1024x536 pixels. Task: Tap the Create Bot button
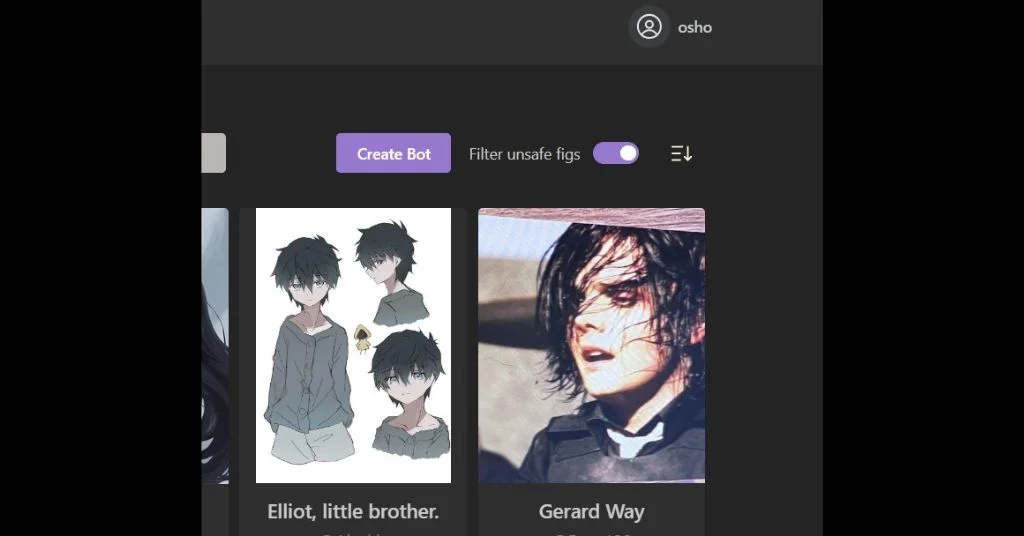coord(393,153)
